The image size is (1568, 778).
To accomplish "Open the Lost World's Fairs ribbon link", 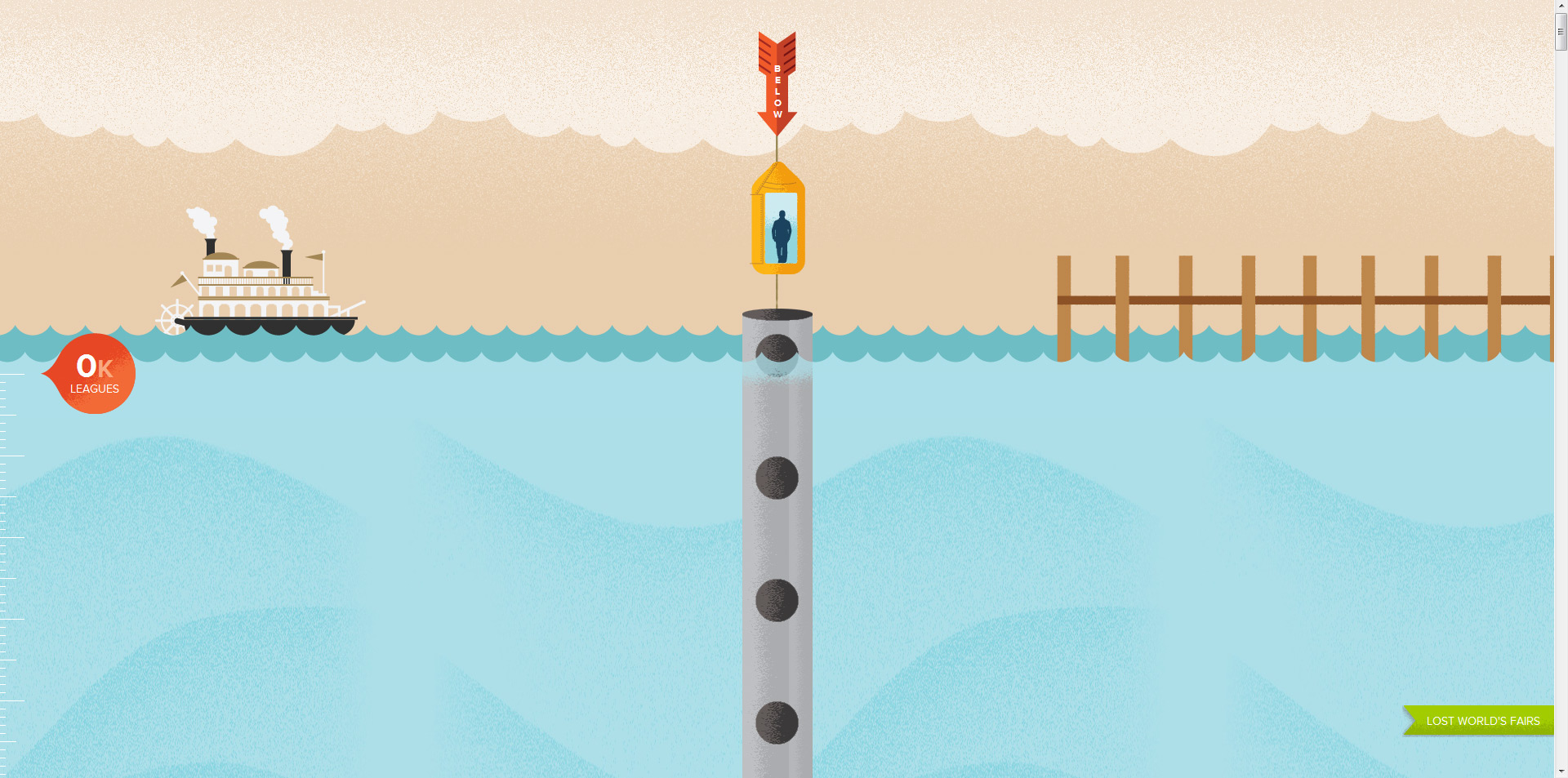I will tap(1481, 721).
